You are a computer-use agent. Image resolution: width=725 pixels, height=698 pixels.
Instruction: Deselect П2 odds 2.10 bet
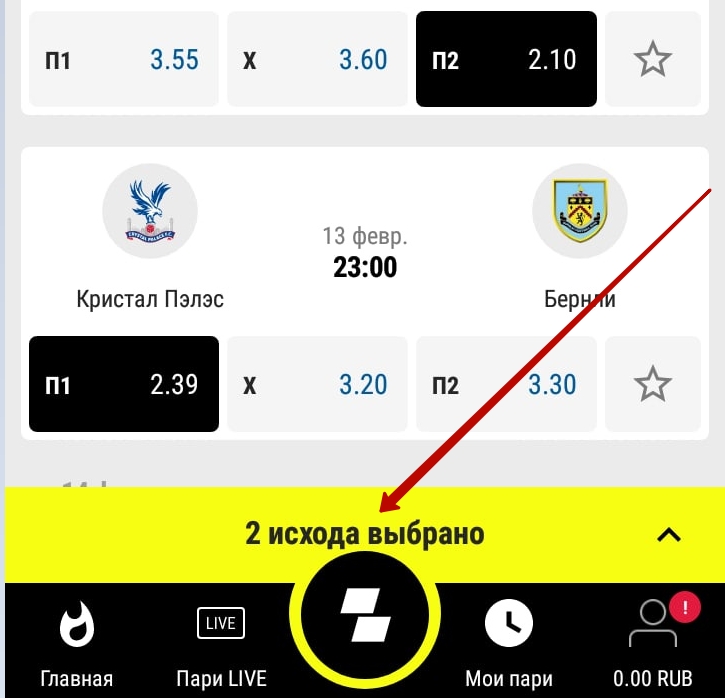506,60
